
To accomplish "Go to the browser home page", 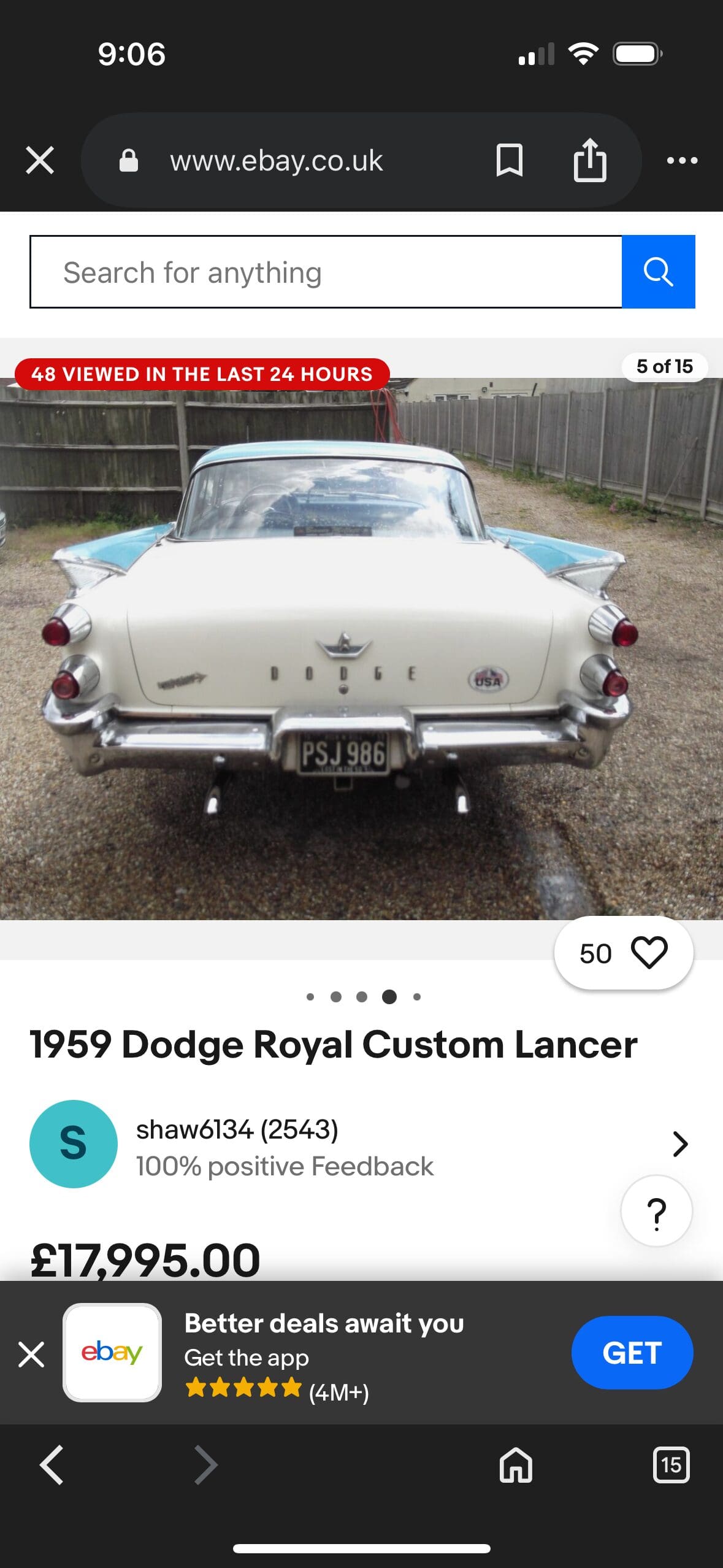I will (516, 1465).
